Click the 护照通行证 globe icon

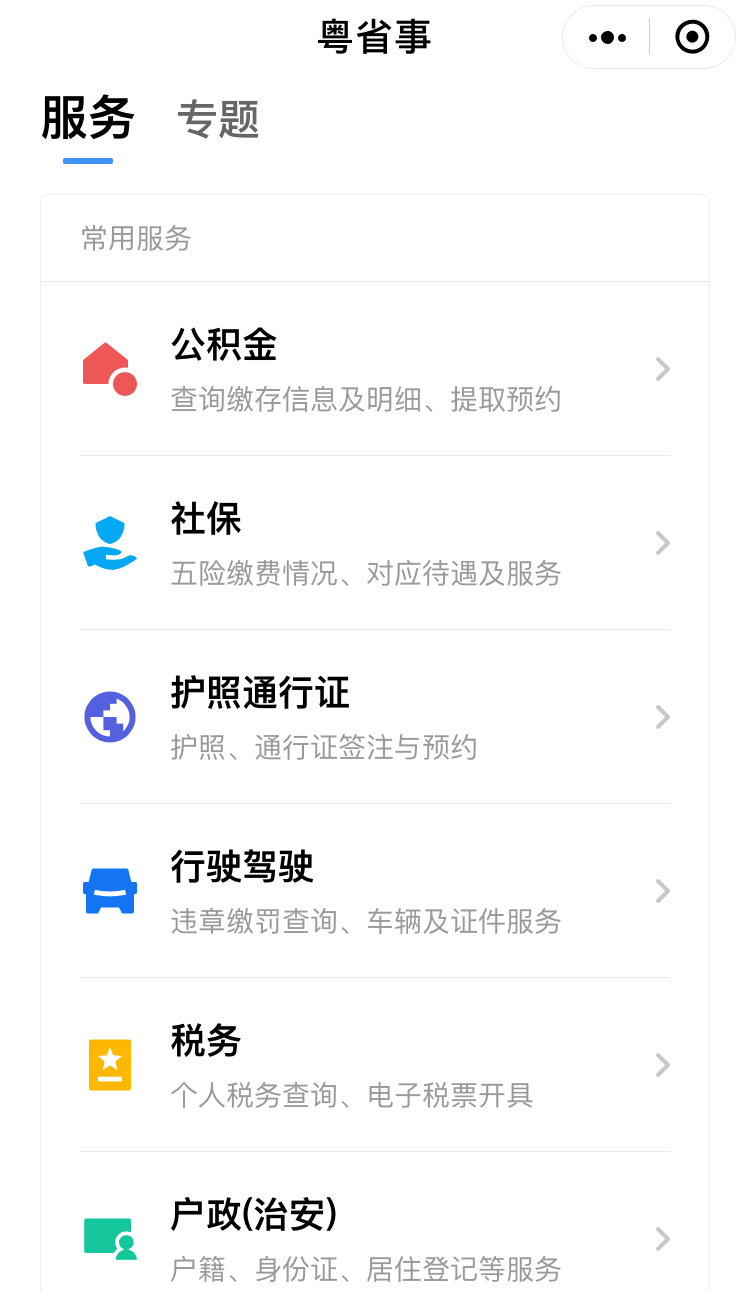click(x=110, y=716)
